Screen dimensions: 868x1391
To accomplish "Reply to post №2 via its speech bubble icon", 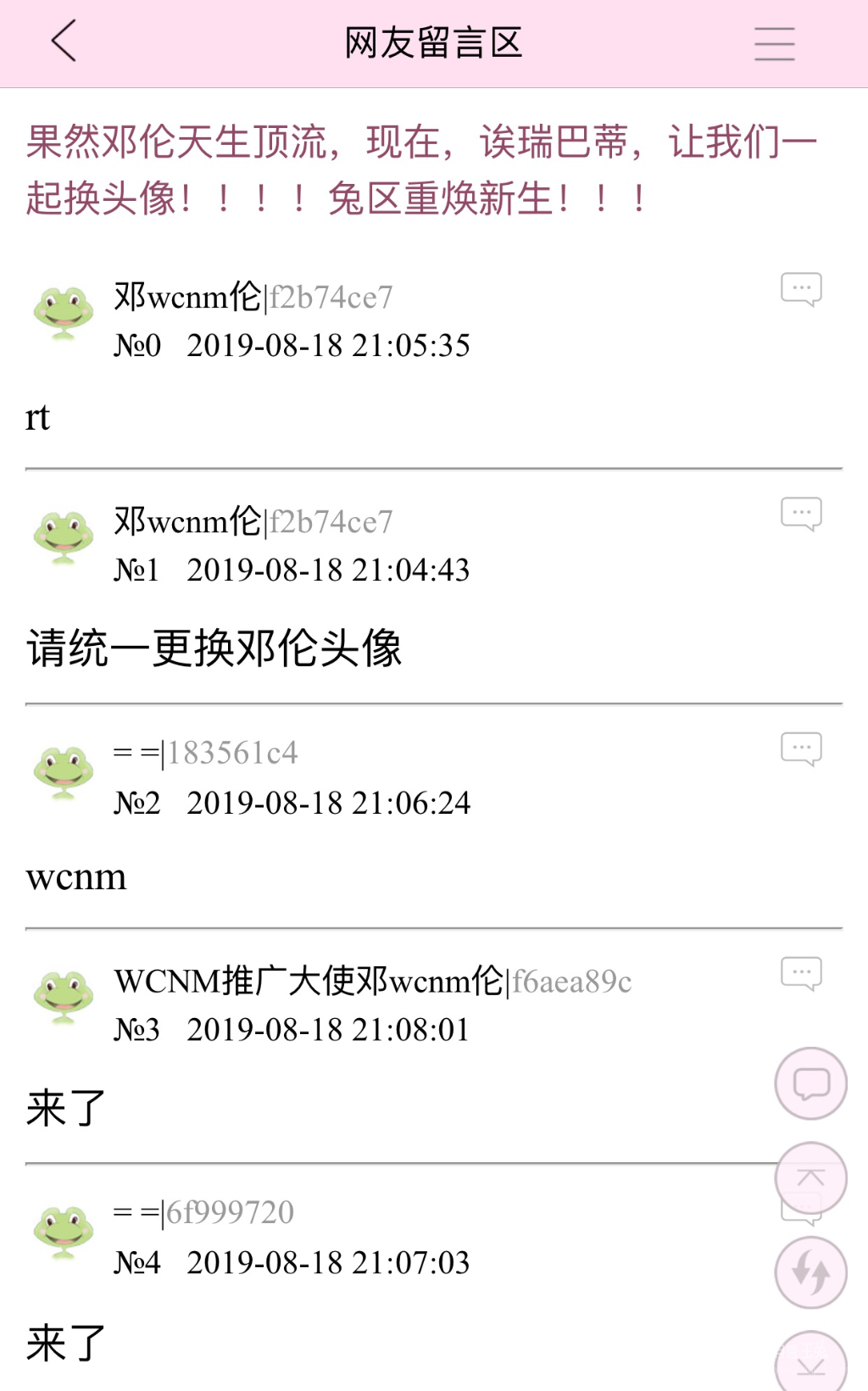I will [x=800, y=747].
